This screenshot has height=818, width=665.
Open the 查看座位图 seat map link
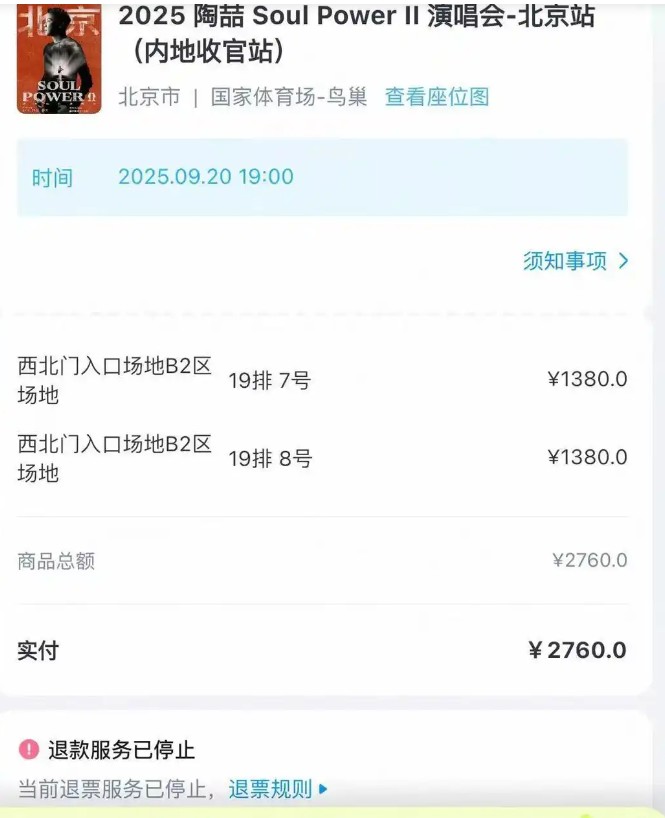point(437,97)
